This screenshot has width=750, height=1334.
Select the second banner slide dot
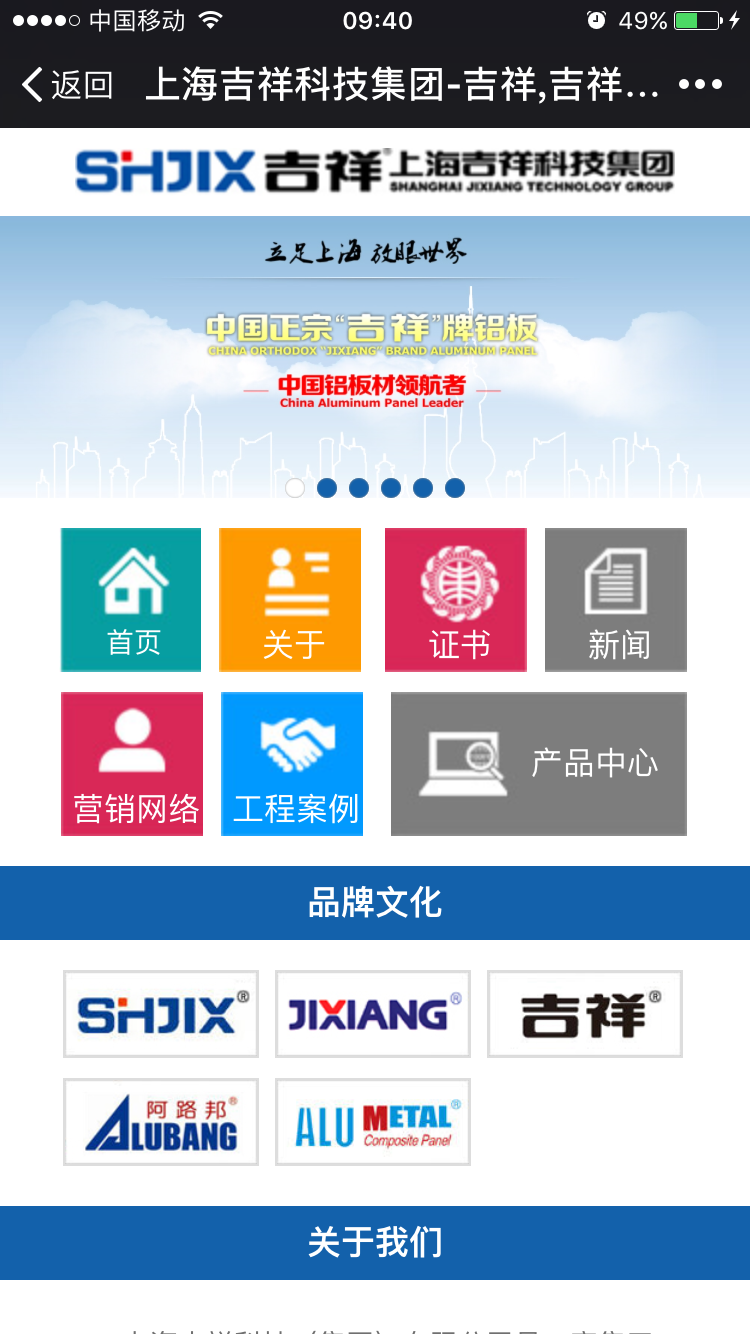[x=327, y=488]
